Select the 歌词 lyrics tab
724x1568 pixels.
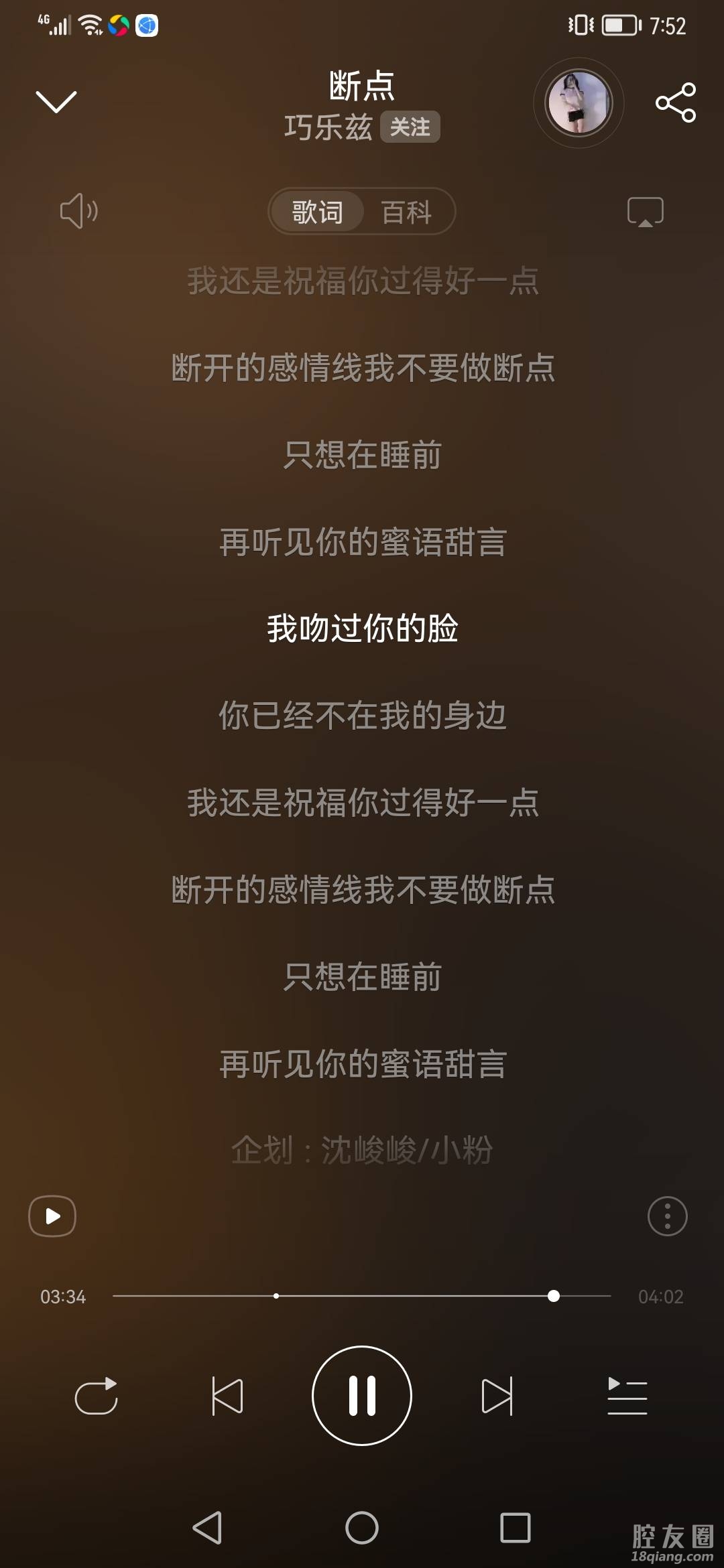tap(318, 212)
